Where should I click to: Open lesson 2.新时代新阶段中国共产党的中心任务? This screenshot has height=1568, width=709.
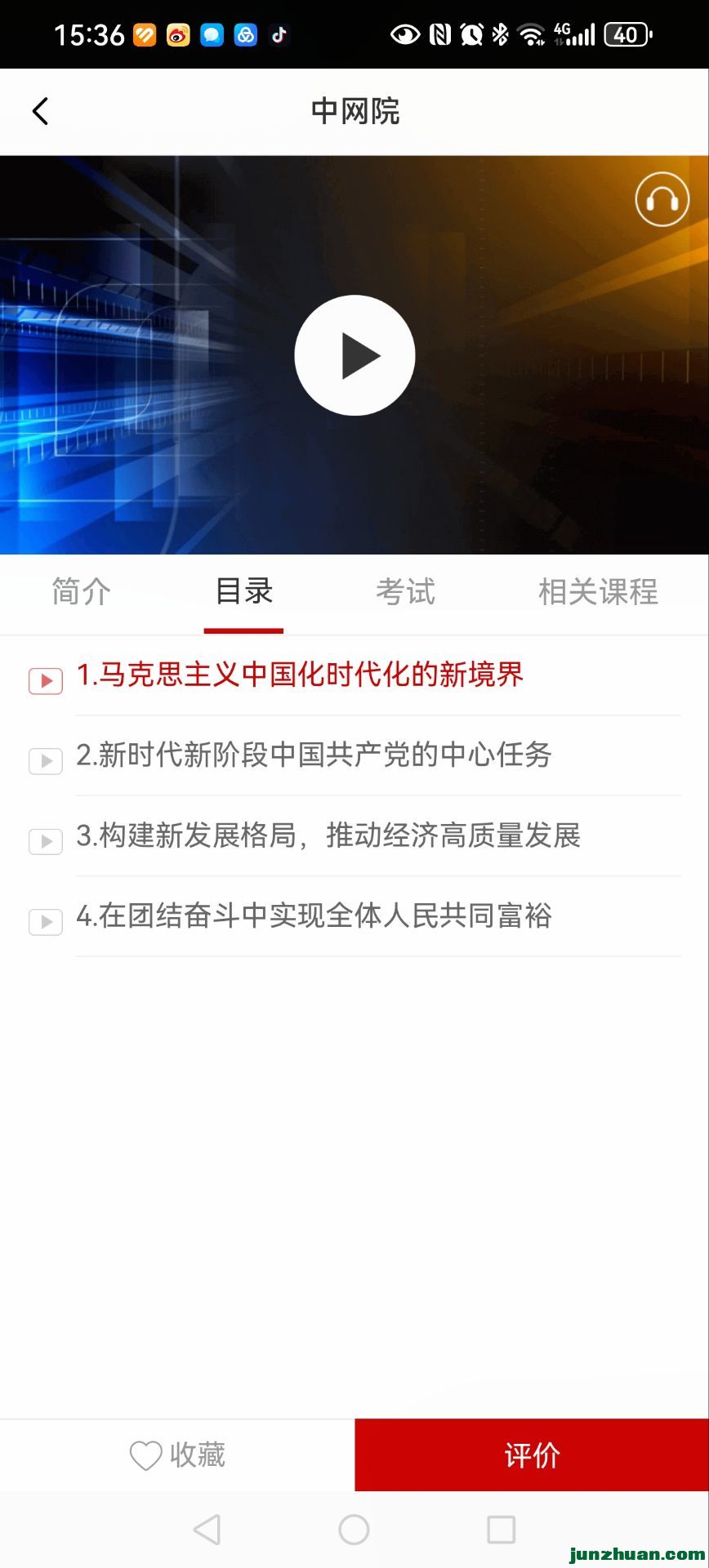tap(314, 755)
